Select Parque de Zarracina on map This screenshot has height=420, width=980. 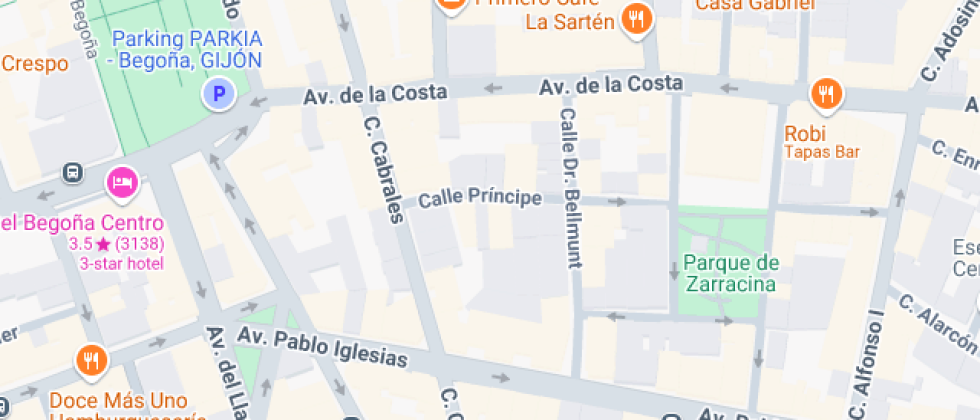pyautogui.click(x=729, y=274)
